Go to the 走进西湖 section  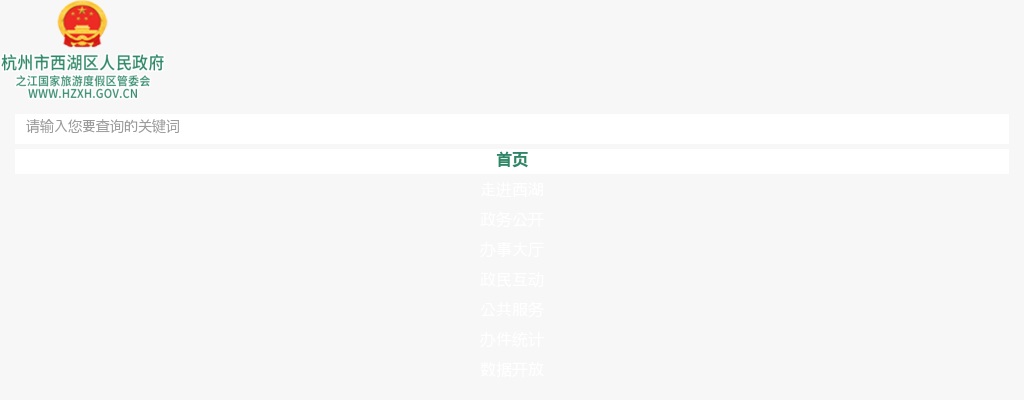pyautogui.click(x=512, y=190)
